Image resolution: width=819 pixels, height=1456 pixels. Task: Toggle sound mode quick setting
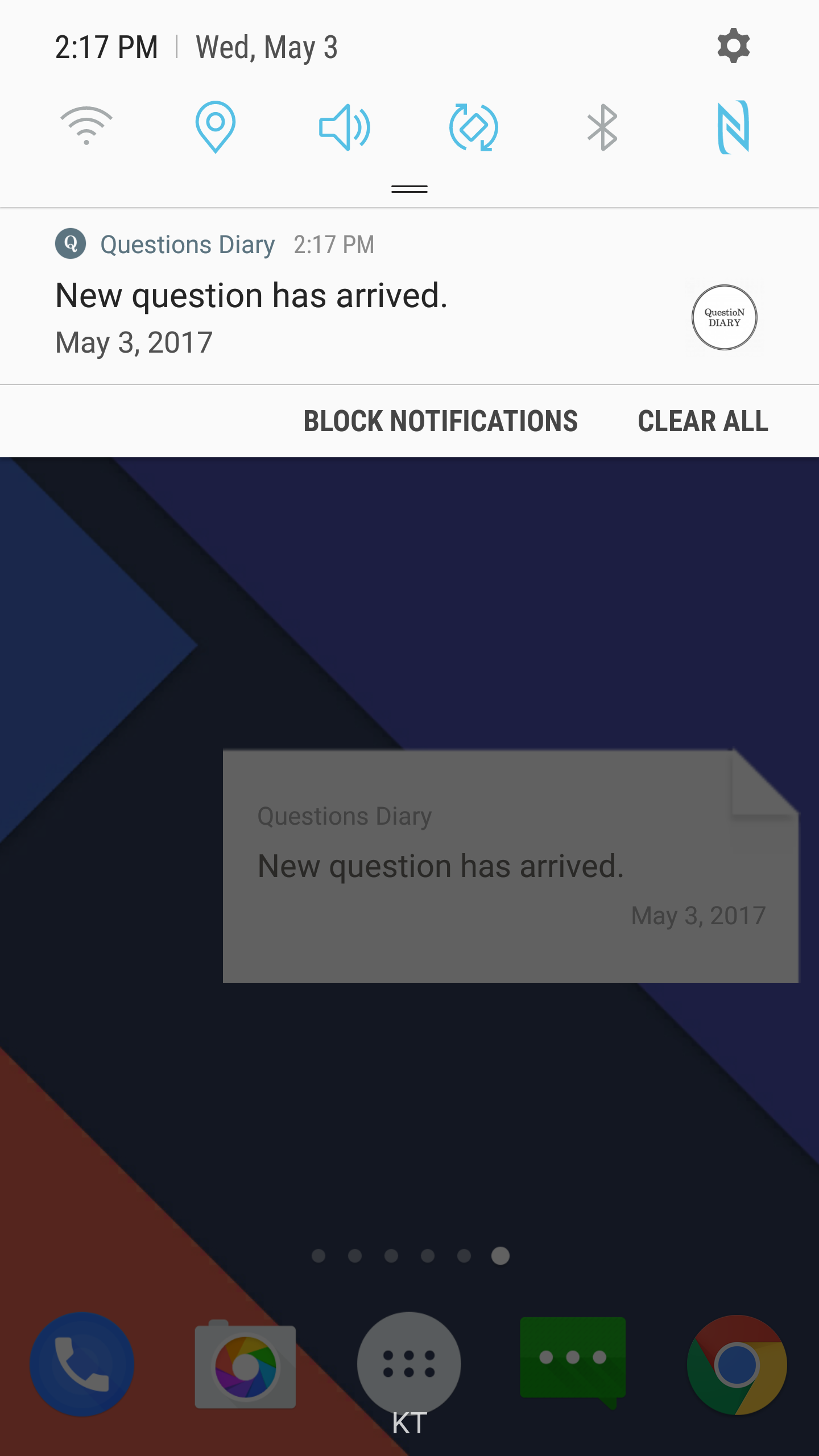point(345,127)
